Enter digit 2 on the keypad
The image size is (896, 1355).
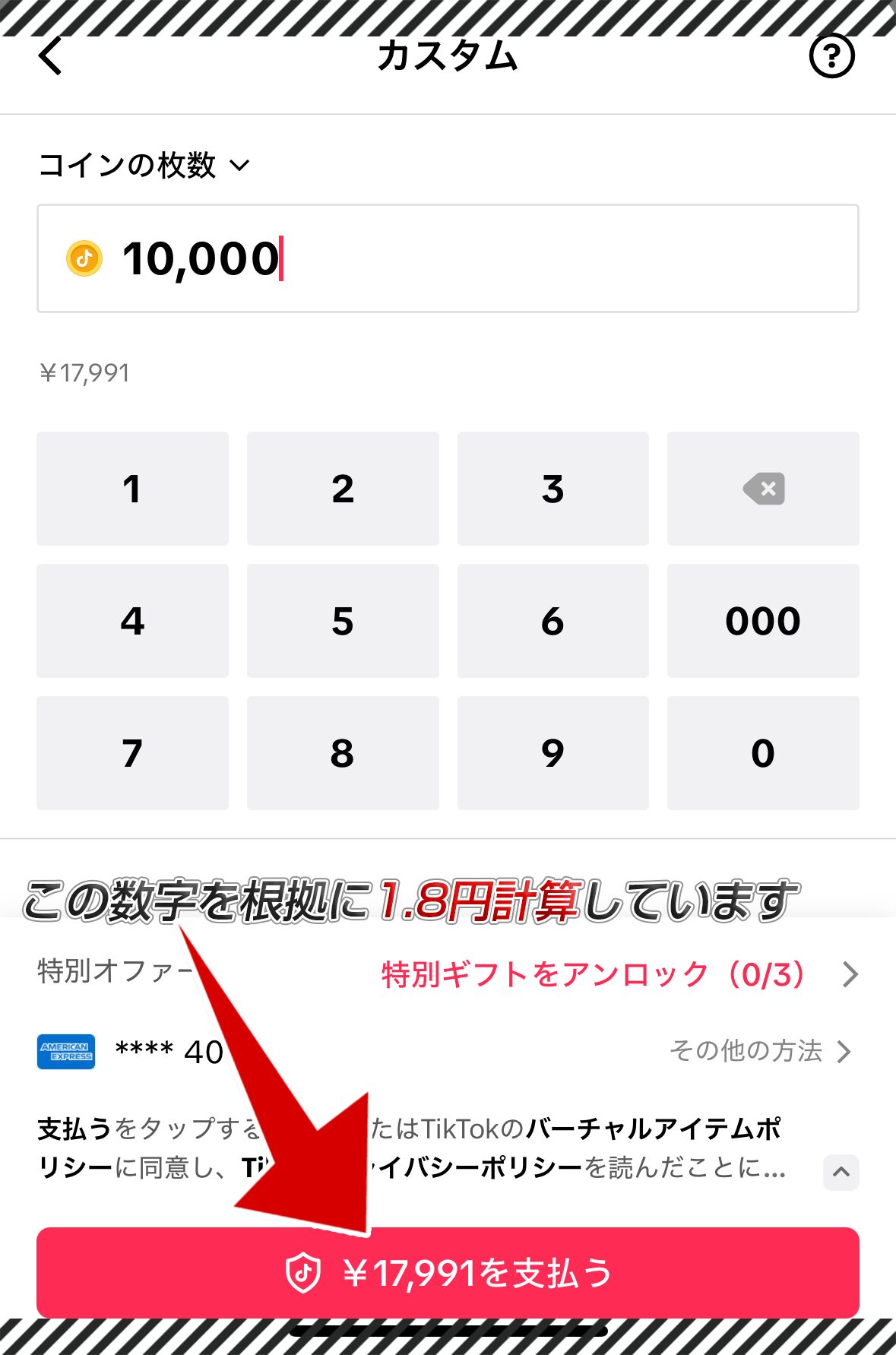tap(343, 489)
